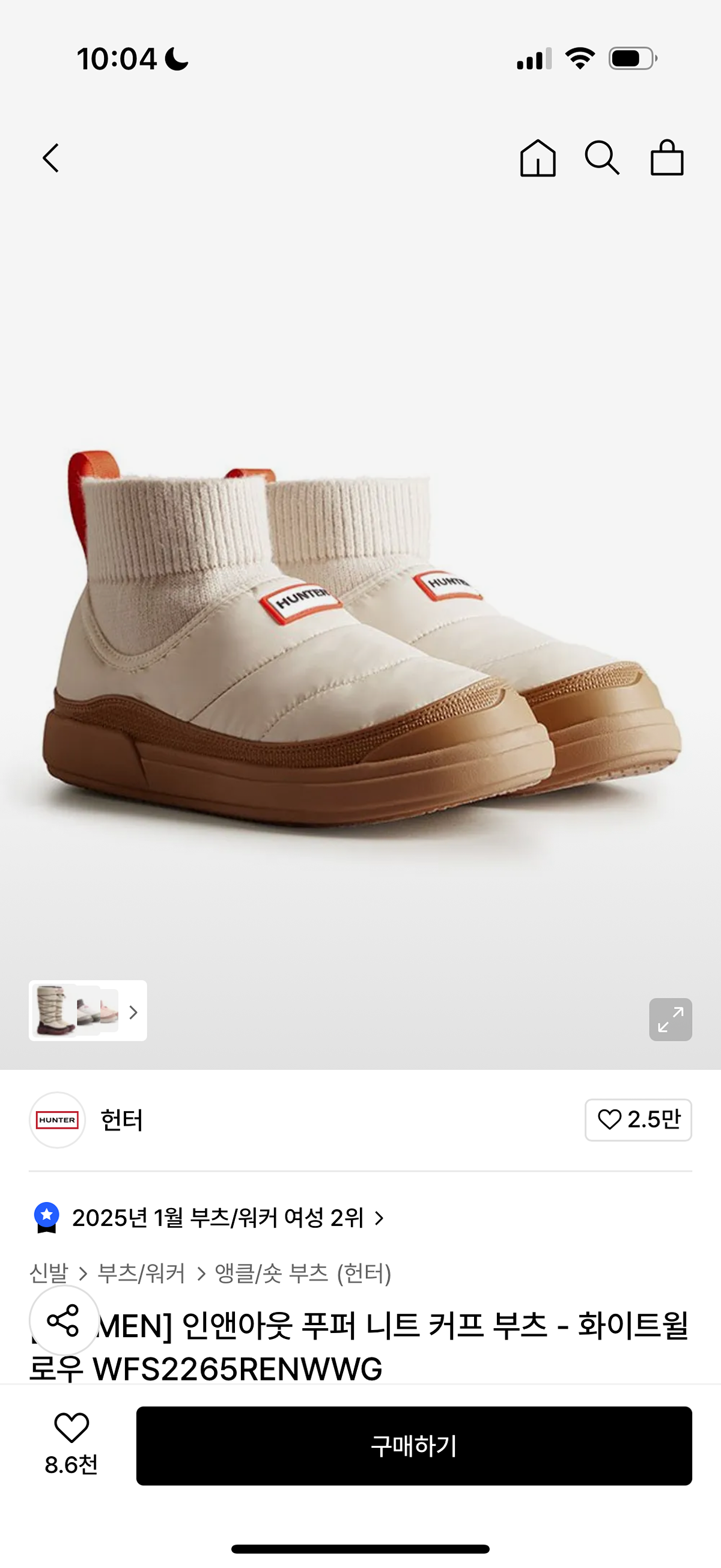Open the search icon
This screenshot has width=721, height=1568.
pyautogui.click(x=602, y=158)
